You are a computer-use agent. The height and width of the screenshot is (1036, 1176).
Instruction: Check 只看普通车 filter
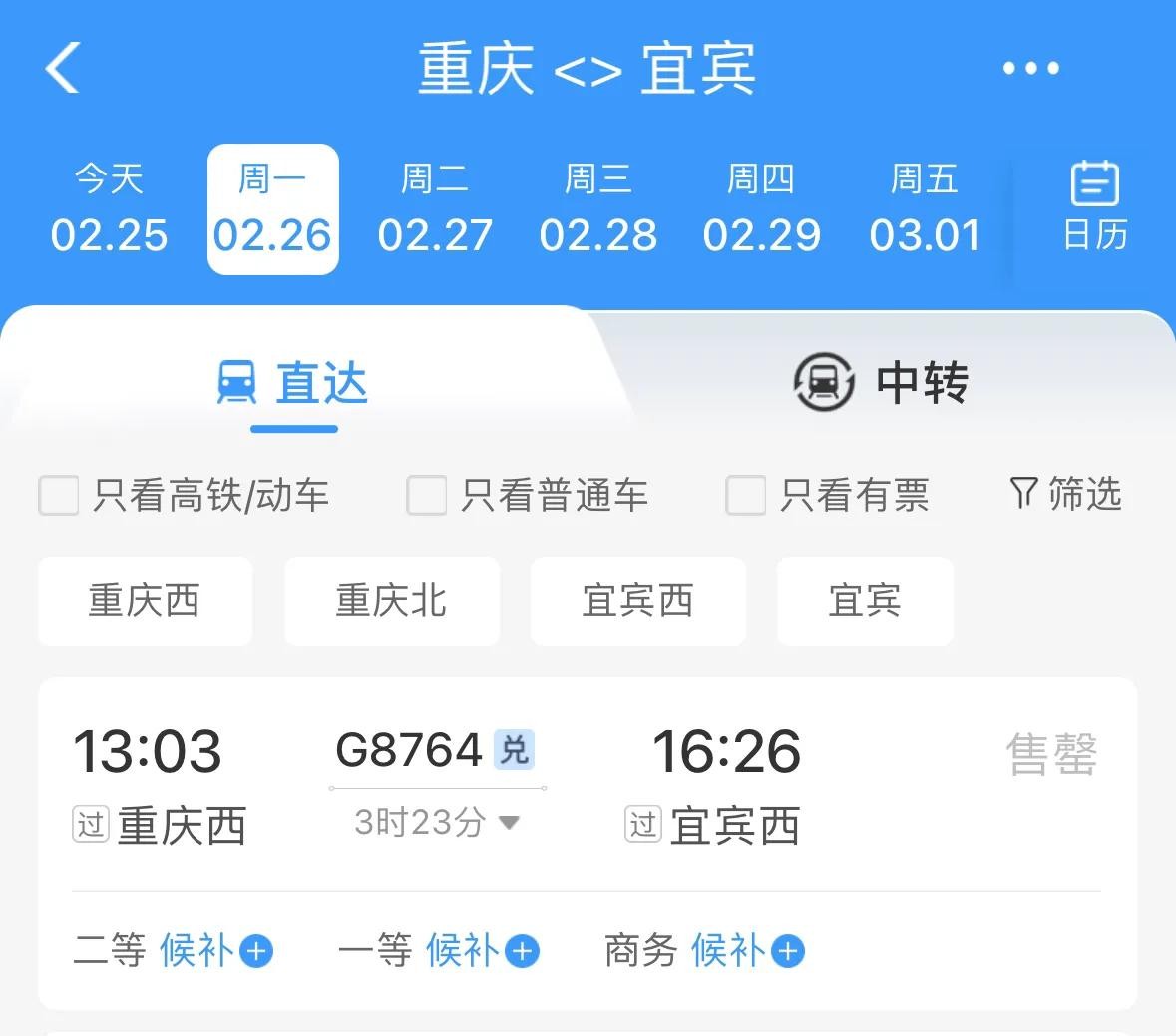point(427,495)
